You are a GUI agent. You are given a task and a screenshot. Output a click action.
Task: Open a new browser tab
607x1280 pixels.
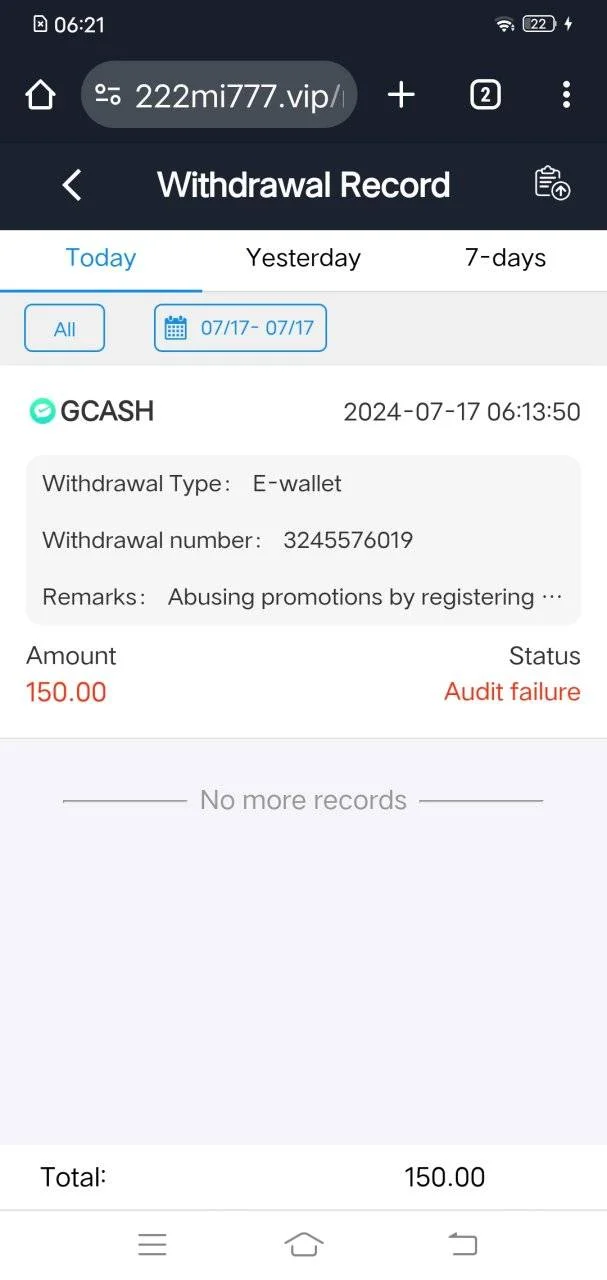coord(401,95)
